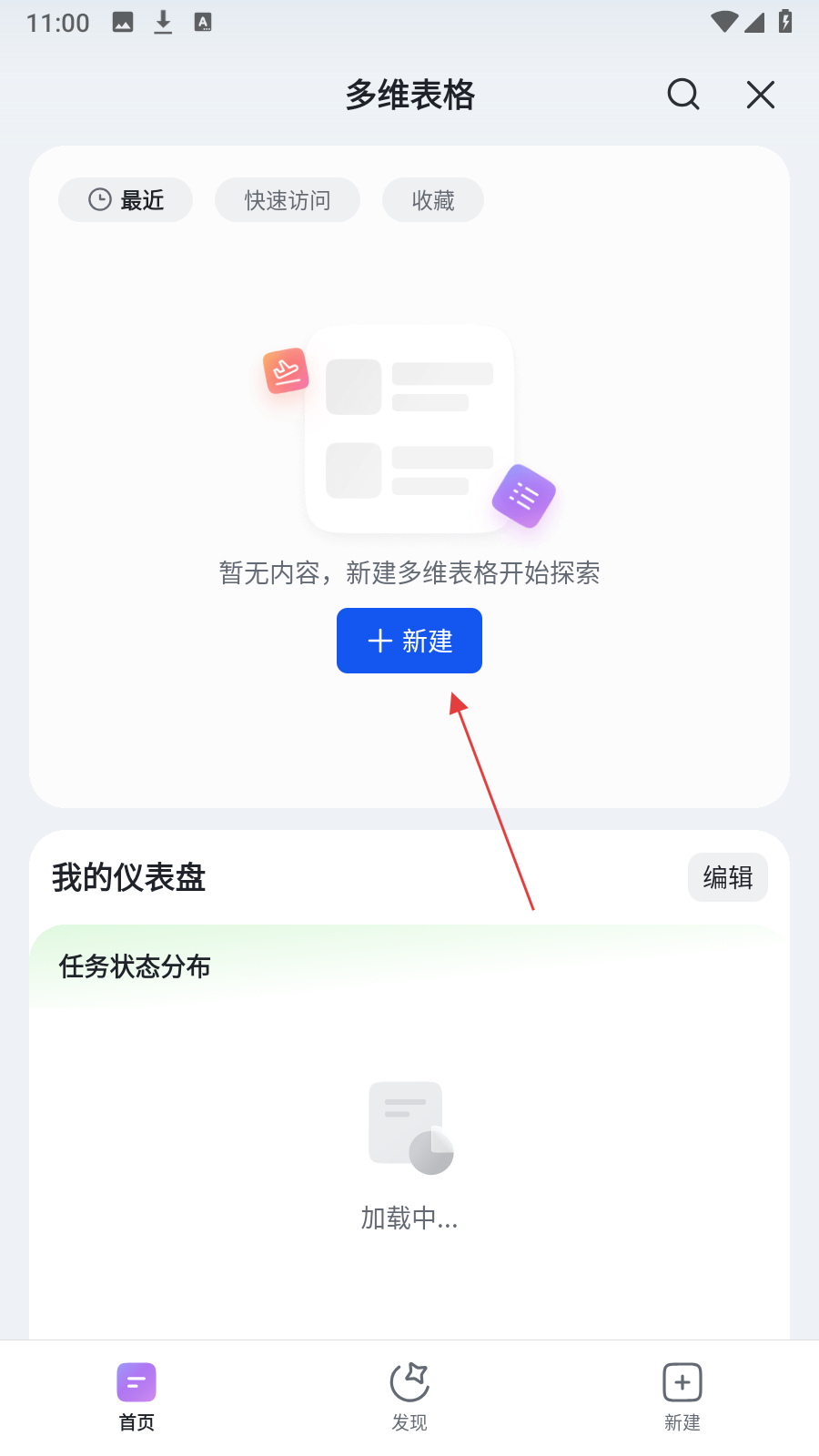Viewport: 819px width, 1456px height.
Task: Edit 我的仪表盘 via 编辑 button
Action: [727, 877]
